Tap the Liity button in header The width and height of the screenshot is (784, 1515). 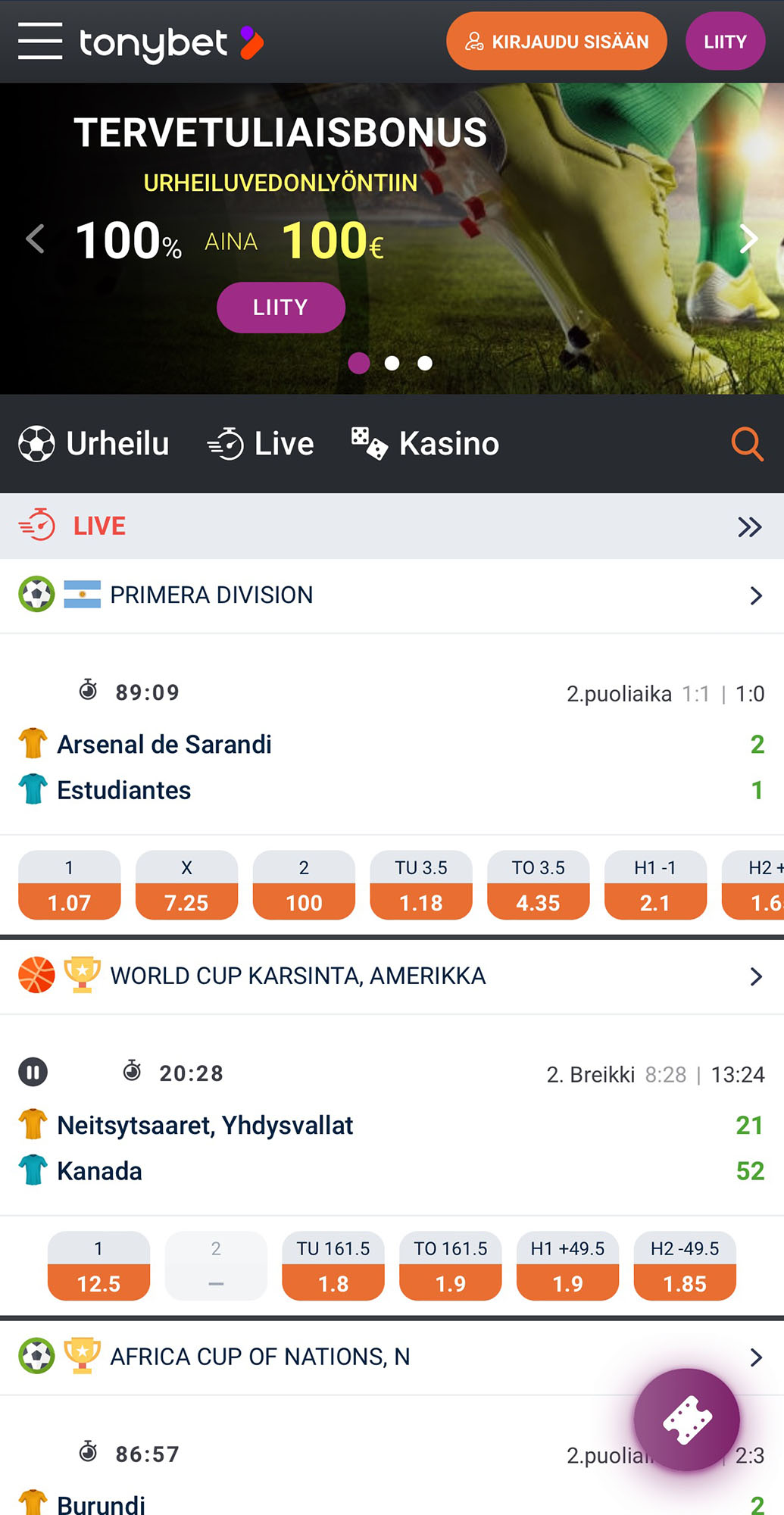click(725, 42)
